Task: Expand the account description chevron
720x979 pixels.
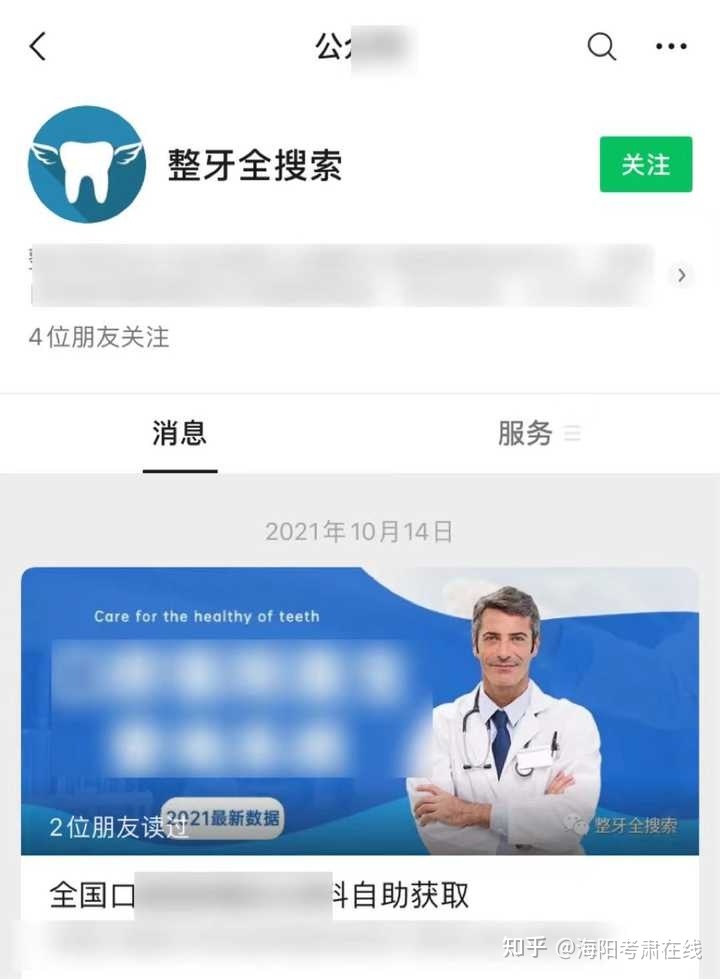Action: [x=682, y=275]
